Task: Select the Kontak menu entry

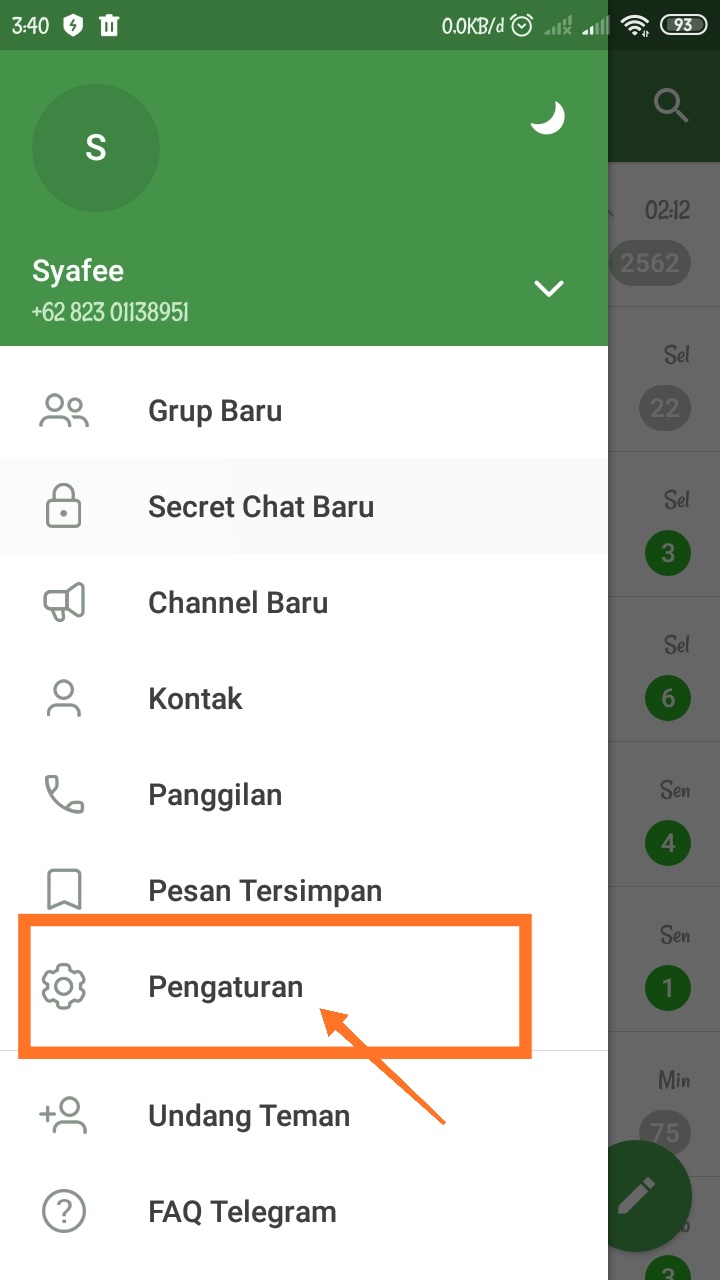Action: pos(195,698)
